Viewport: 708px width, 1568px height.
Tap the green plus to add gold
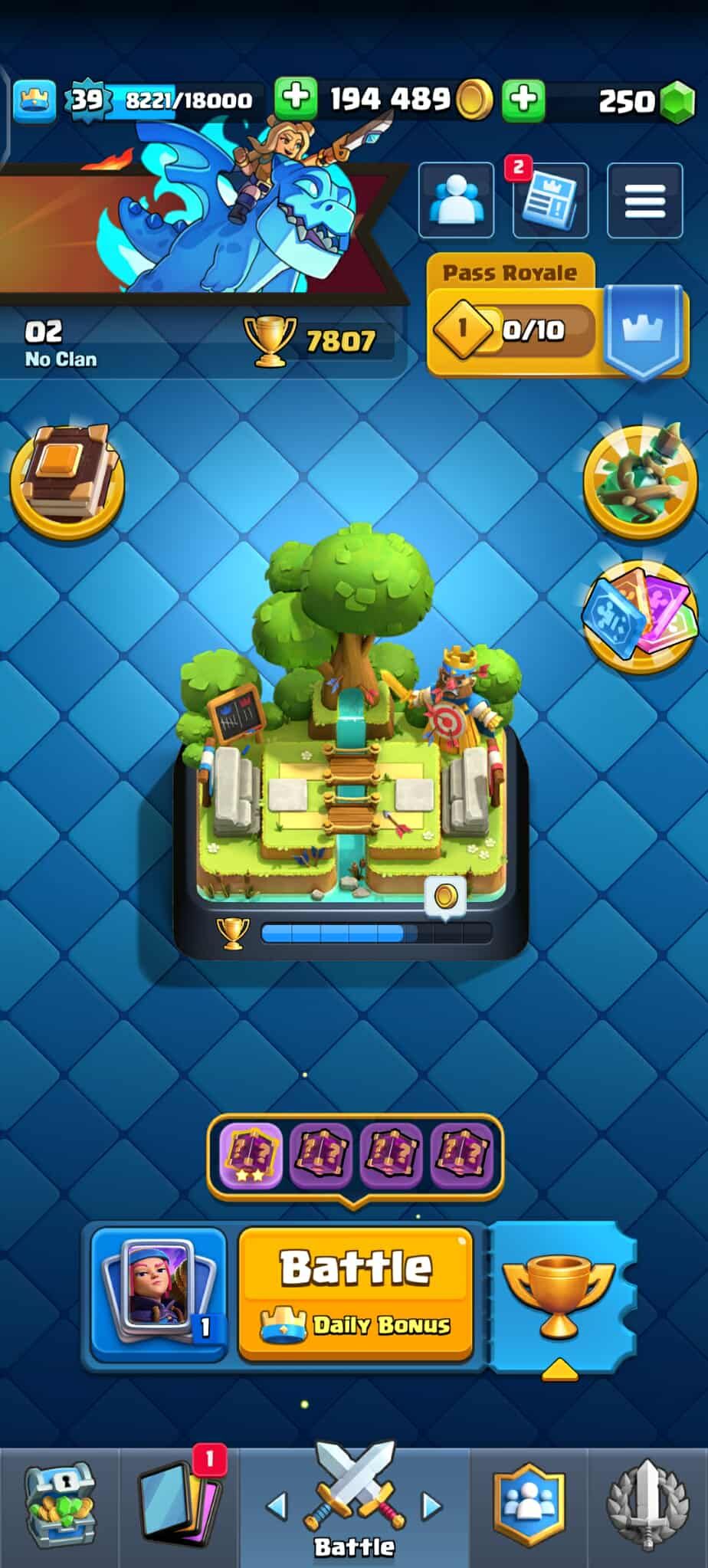point(295,99)
